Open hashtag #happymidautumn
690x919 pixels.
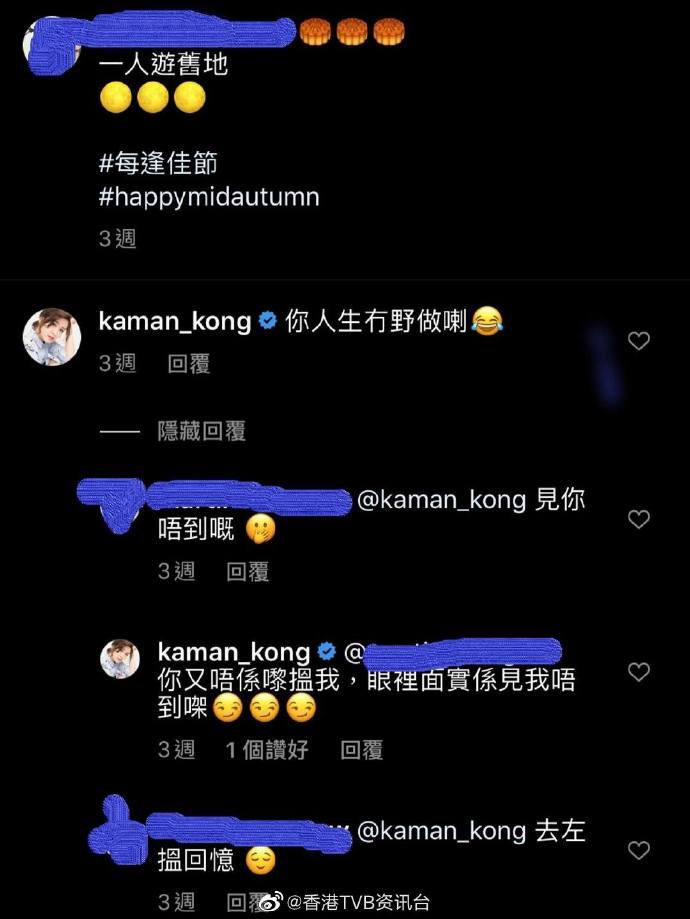(x=209, y=196)
